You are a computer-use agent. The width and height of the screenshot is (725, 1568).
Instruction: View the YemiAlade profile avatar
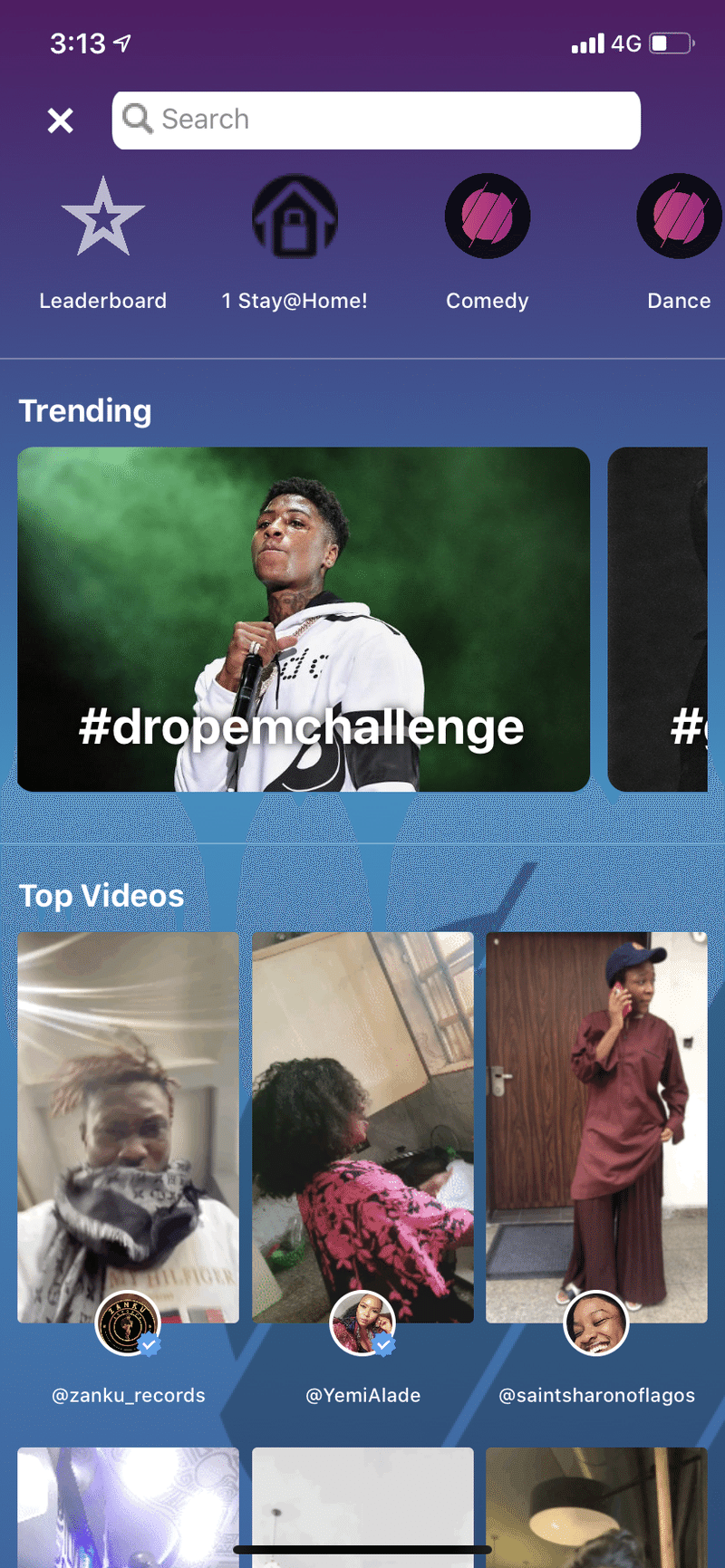[362, 1323]
